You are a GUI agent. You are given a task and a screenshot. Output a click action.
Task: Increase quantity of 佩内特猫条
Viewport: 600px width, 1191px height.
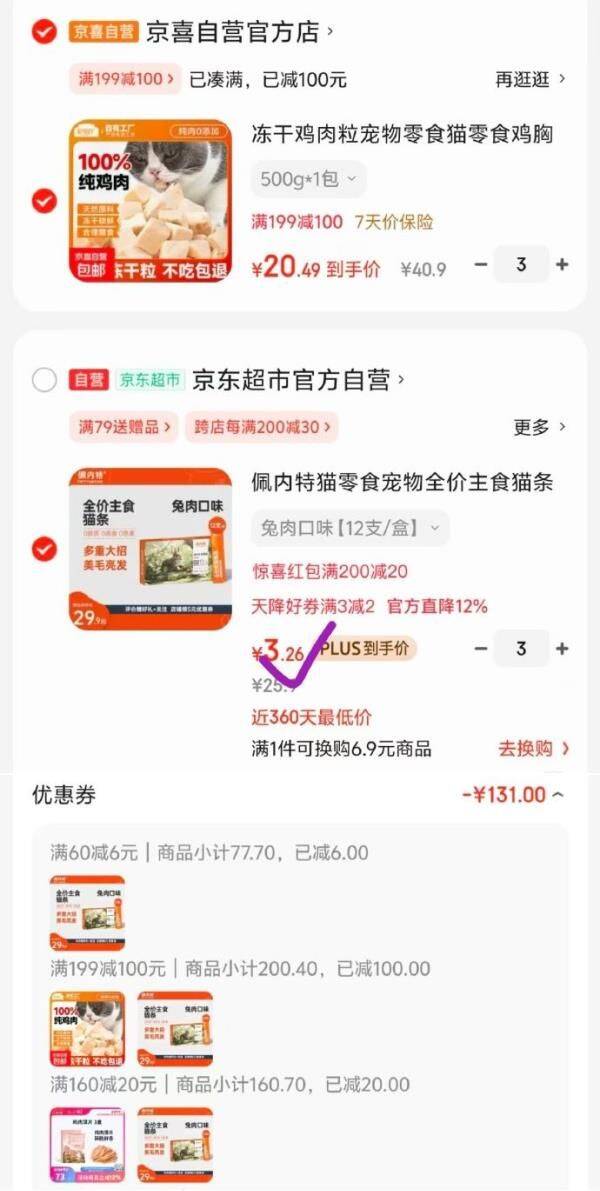[562, 649]
